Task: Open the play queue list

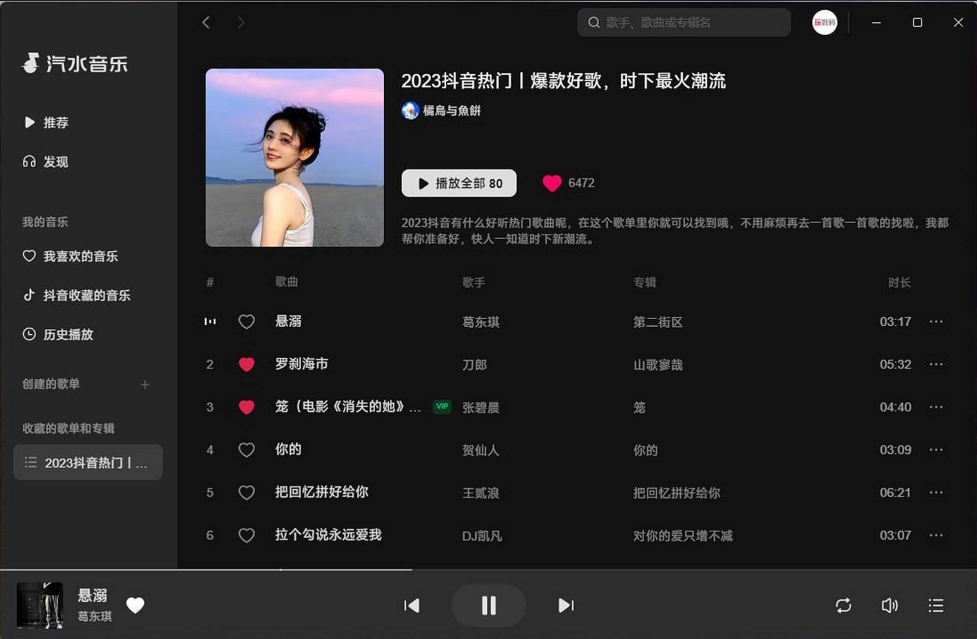Action: click(x=936, y=605)
